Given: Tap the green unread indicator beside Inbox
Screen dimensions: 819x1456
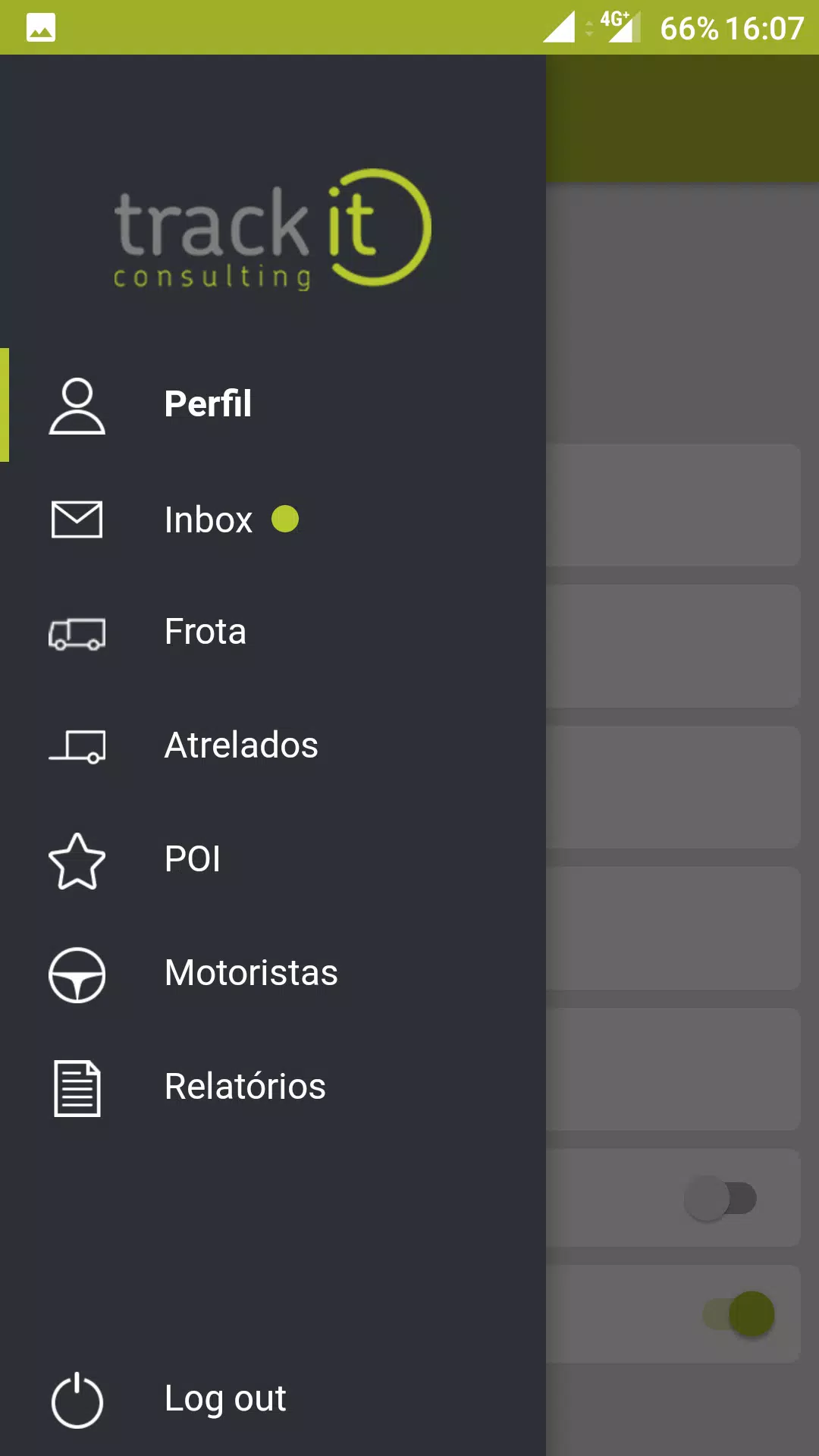Looking at the screenshot, I should (287, 520).
